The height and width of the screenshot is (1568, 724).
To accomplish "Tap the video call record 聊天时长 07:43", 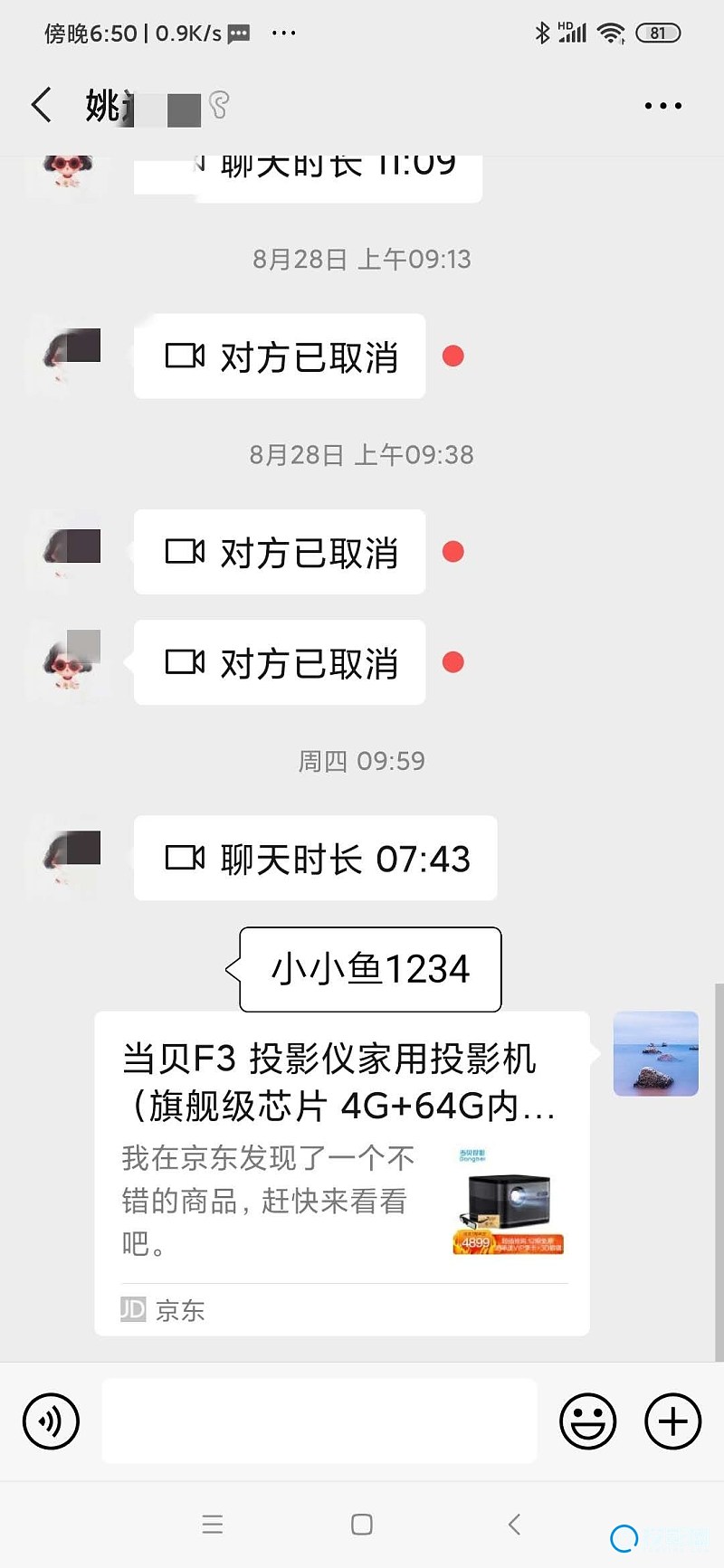I will (315, 858).
